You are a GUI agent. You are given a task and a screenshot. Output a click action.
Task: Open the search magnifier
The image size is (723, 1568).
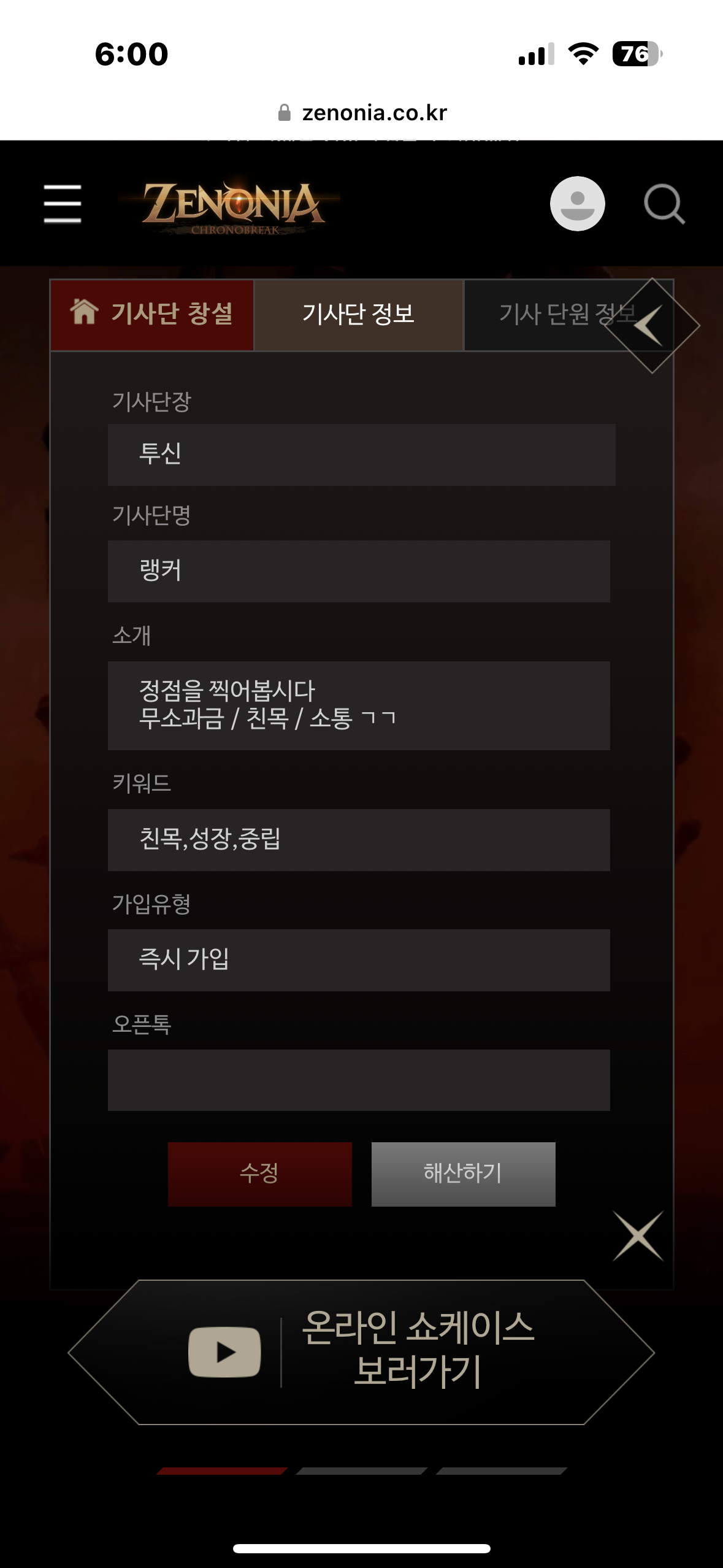coord(664,204)
